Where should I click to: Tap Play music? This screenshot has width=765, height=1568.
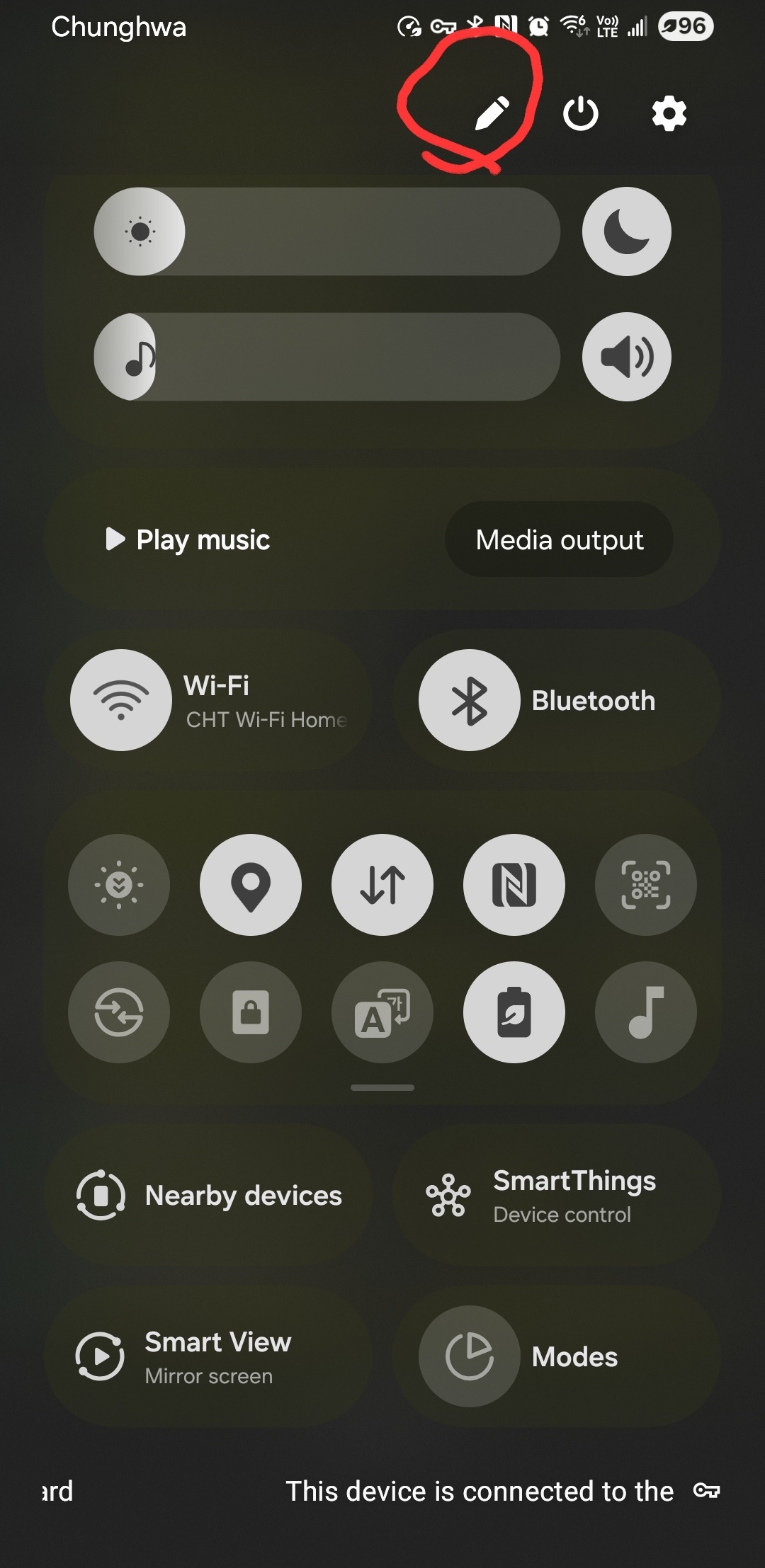click(188, 539)
